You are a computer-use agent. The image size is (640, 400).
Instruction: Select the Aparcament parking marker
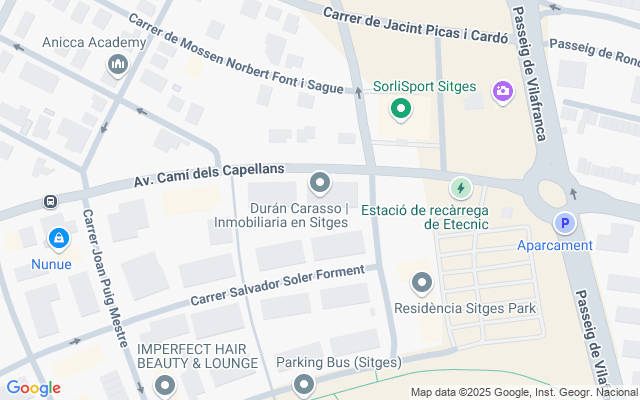[x=565, y=224]
